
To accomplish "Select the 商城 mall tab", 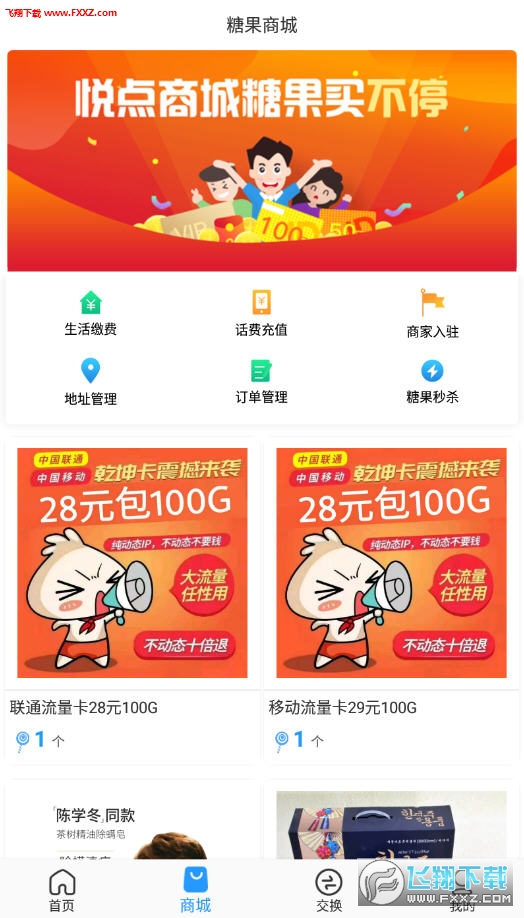I will (196, 890).
